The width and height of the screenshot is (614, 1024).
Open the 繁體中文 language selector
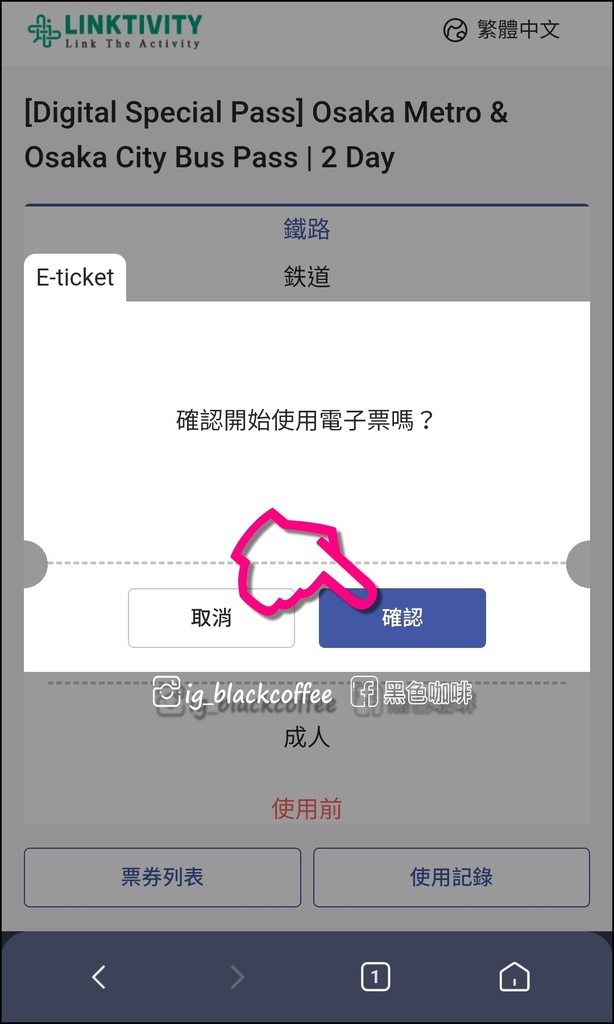pos(501,30)
